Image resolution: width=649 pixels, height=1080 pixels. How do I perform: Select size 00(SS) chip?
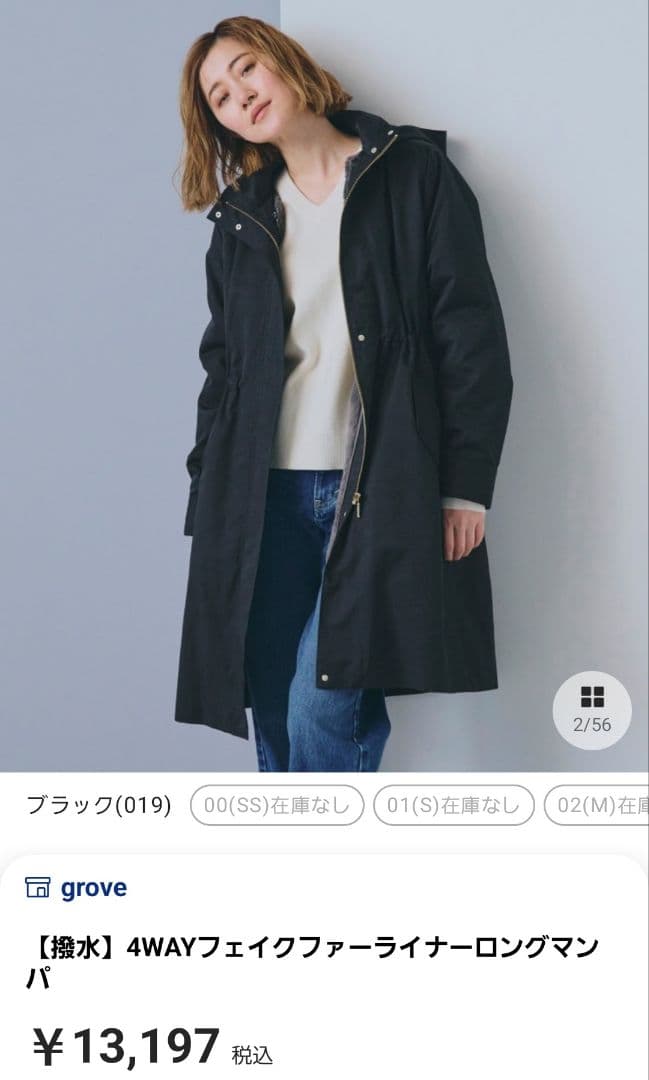[x=277, y=805]
